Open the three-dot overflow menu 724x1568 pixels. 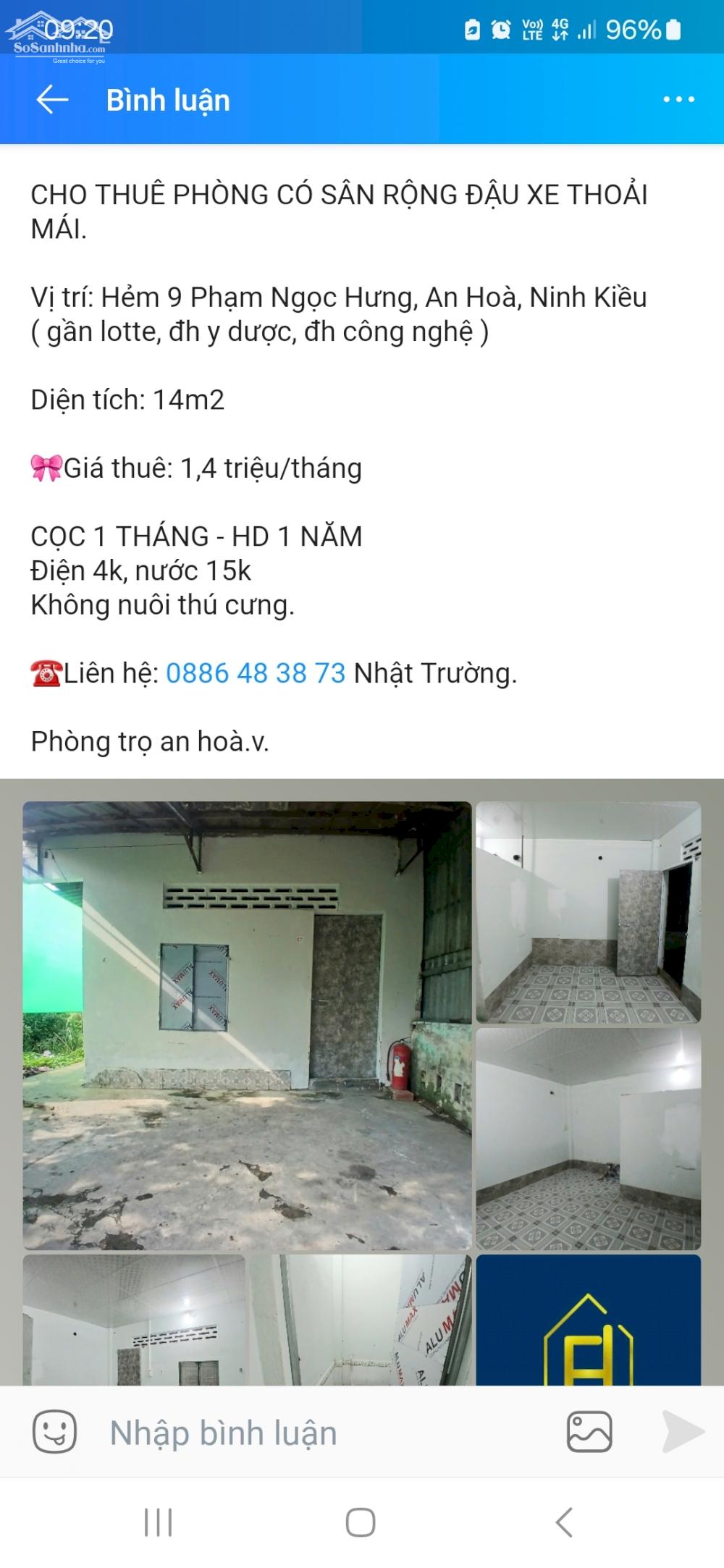[x=678, y=100]
